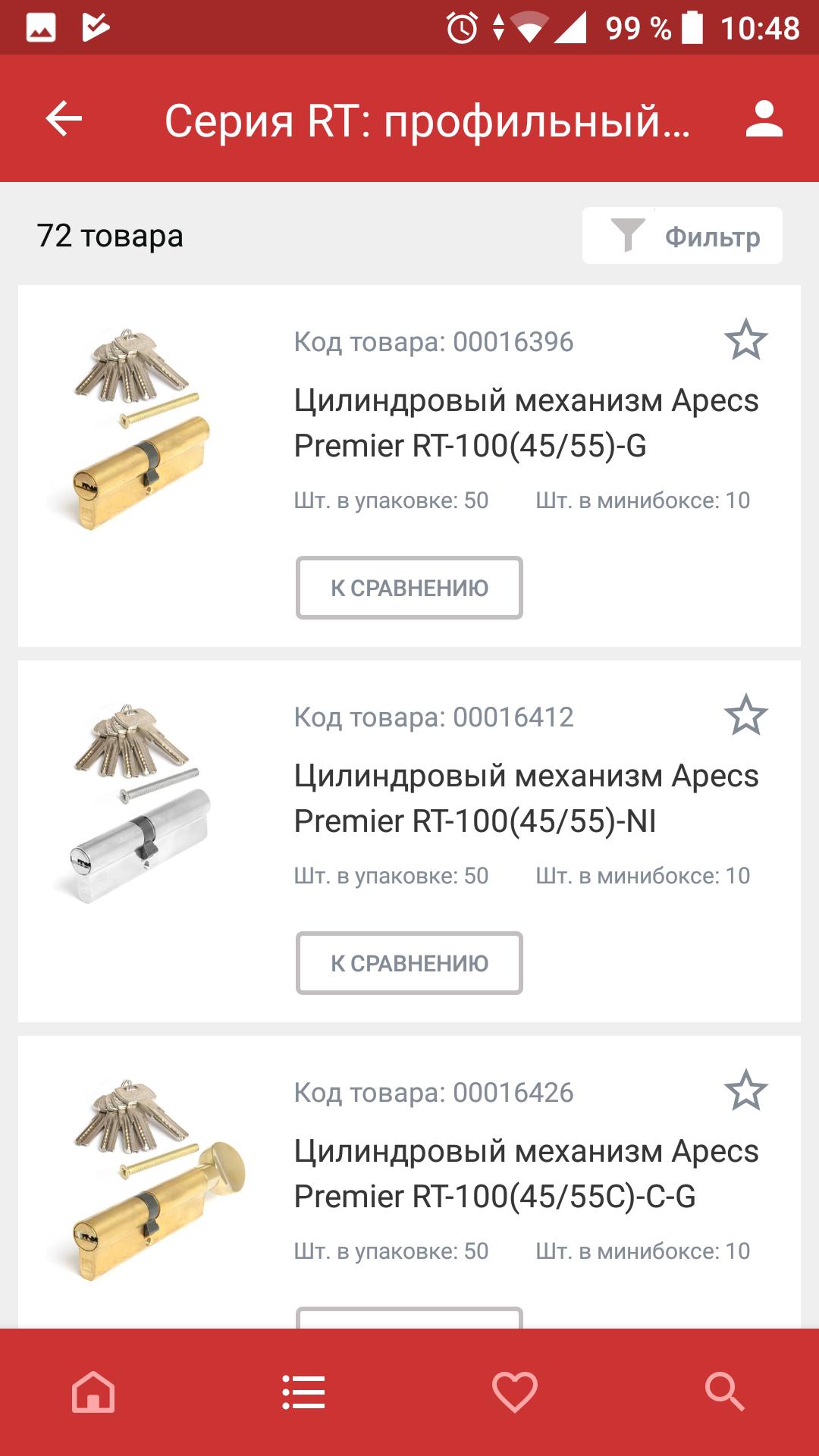Favorite the RT-100(45/55)-NI product with its star
This screenshot has width=819, height=1456.
pos(745,715)
